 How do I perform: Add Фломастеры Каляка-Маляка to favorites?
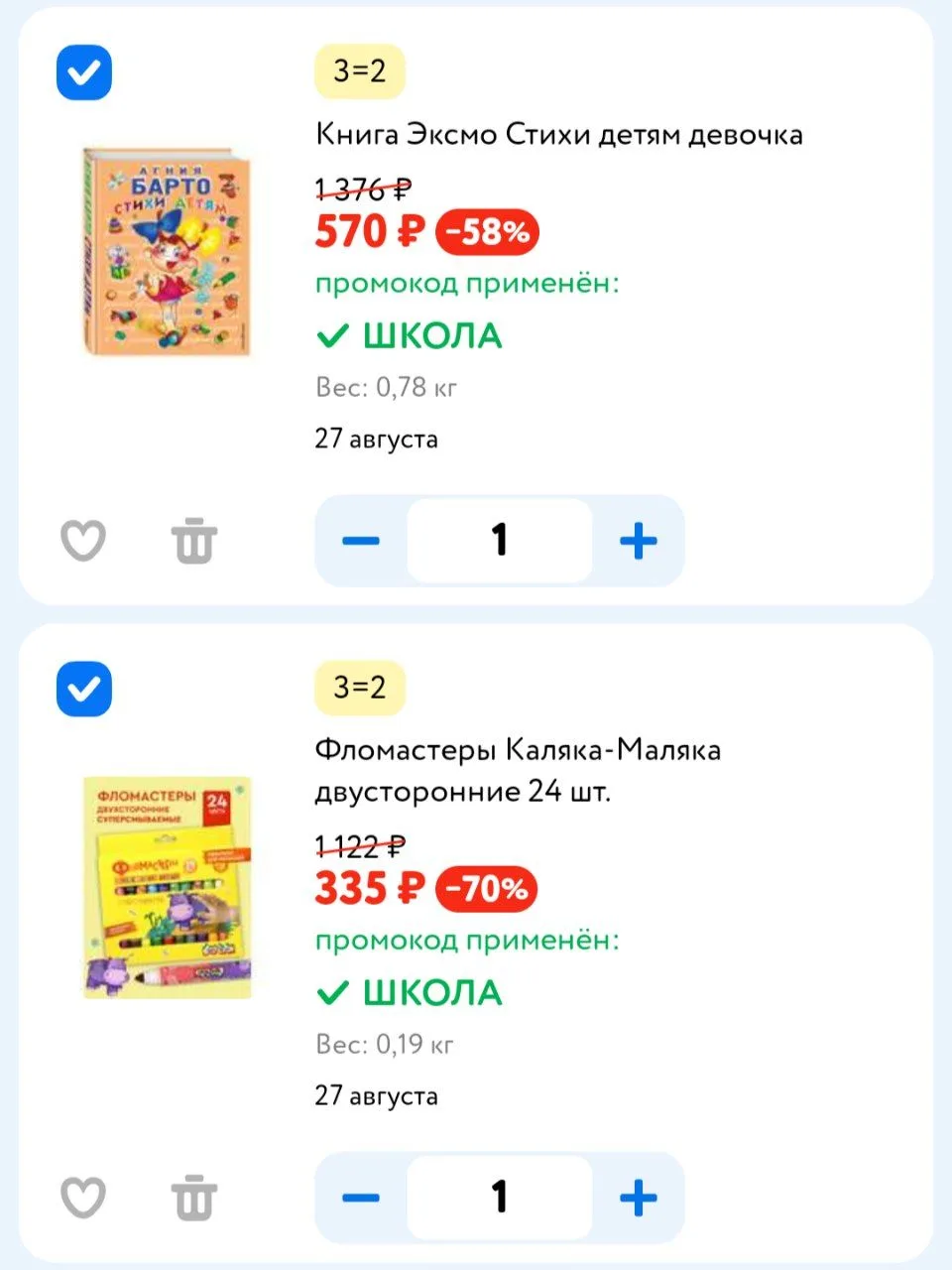(83, 1198)
